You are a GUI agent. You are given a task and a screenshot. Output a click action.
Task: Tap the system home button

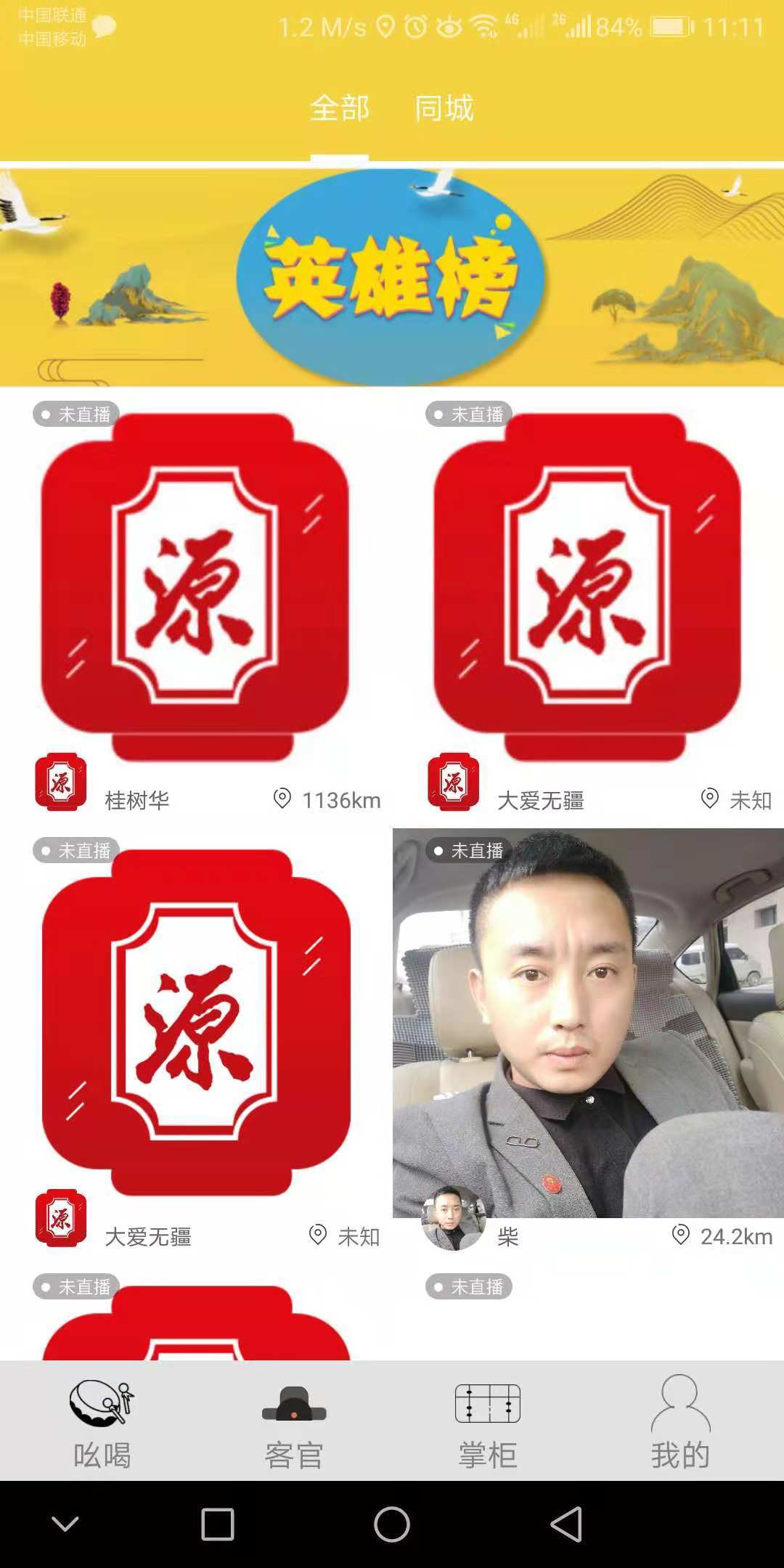(392, 1524)
